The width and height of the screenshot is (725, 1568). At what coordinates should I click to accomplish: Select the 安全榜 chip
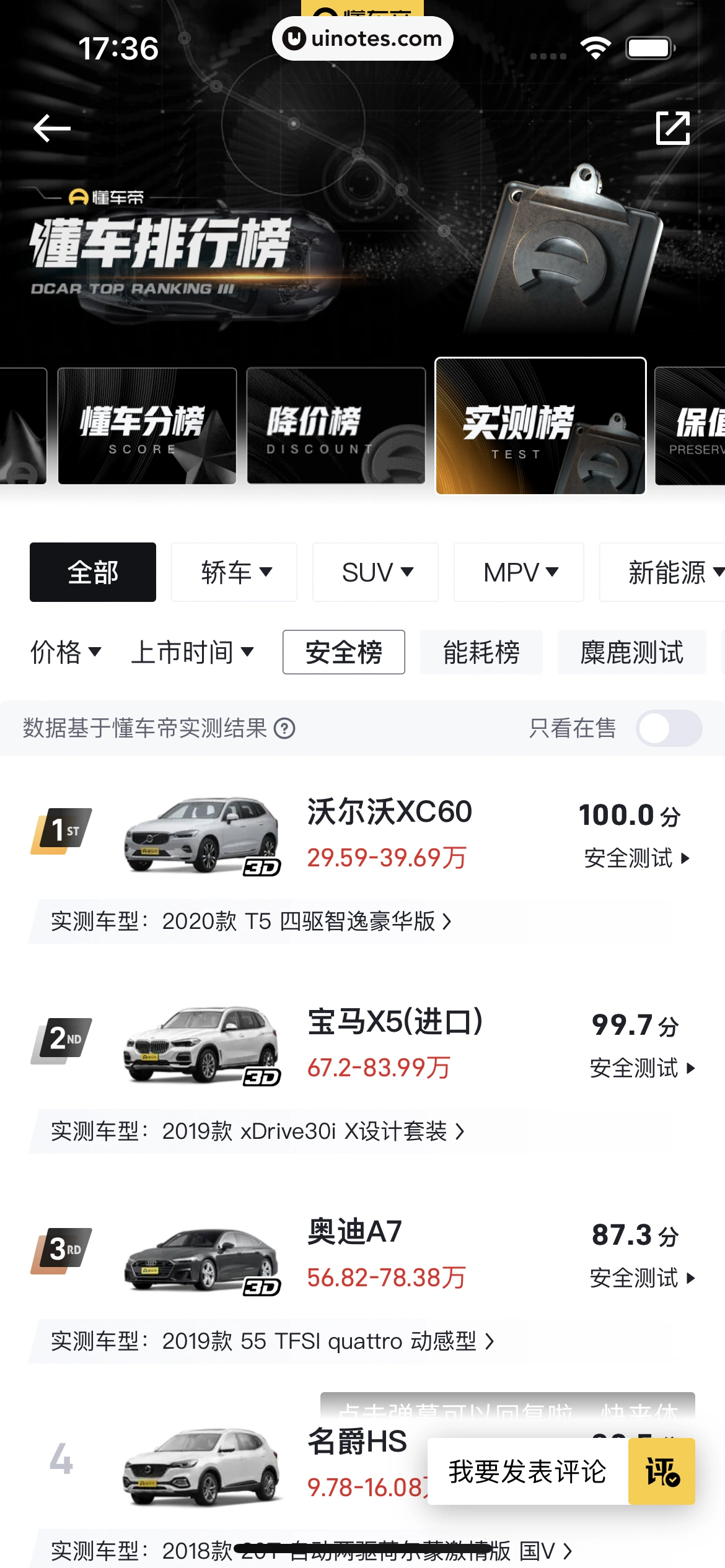(x=344, y=652)
